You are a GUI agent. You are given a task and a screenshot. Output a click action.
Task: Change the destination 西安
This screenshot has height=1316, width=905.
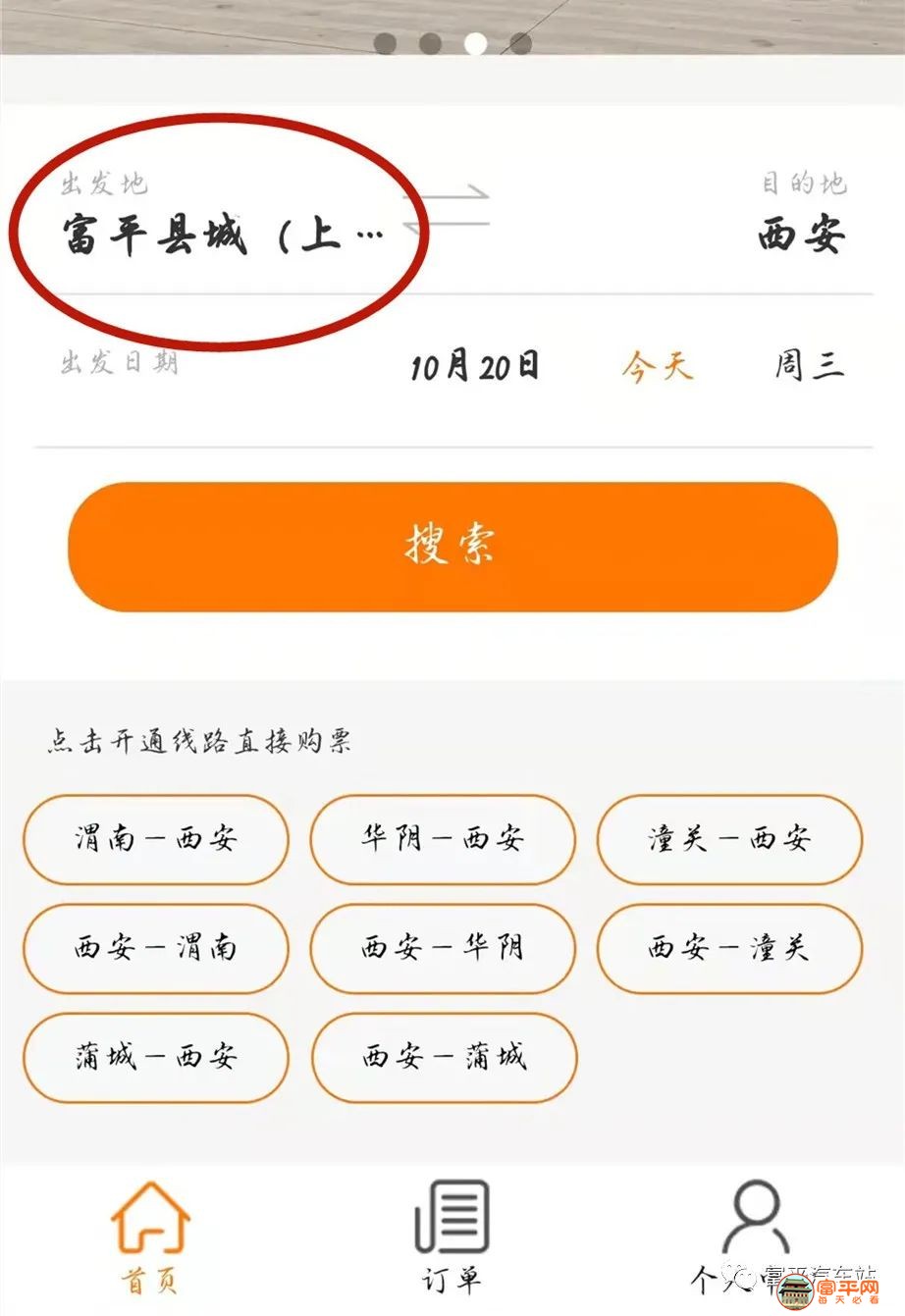(801, 236)
